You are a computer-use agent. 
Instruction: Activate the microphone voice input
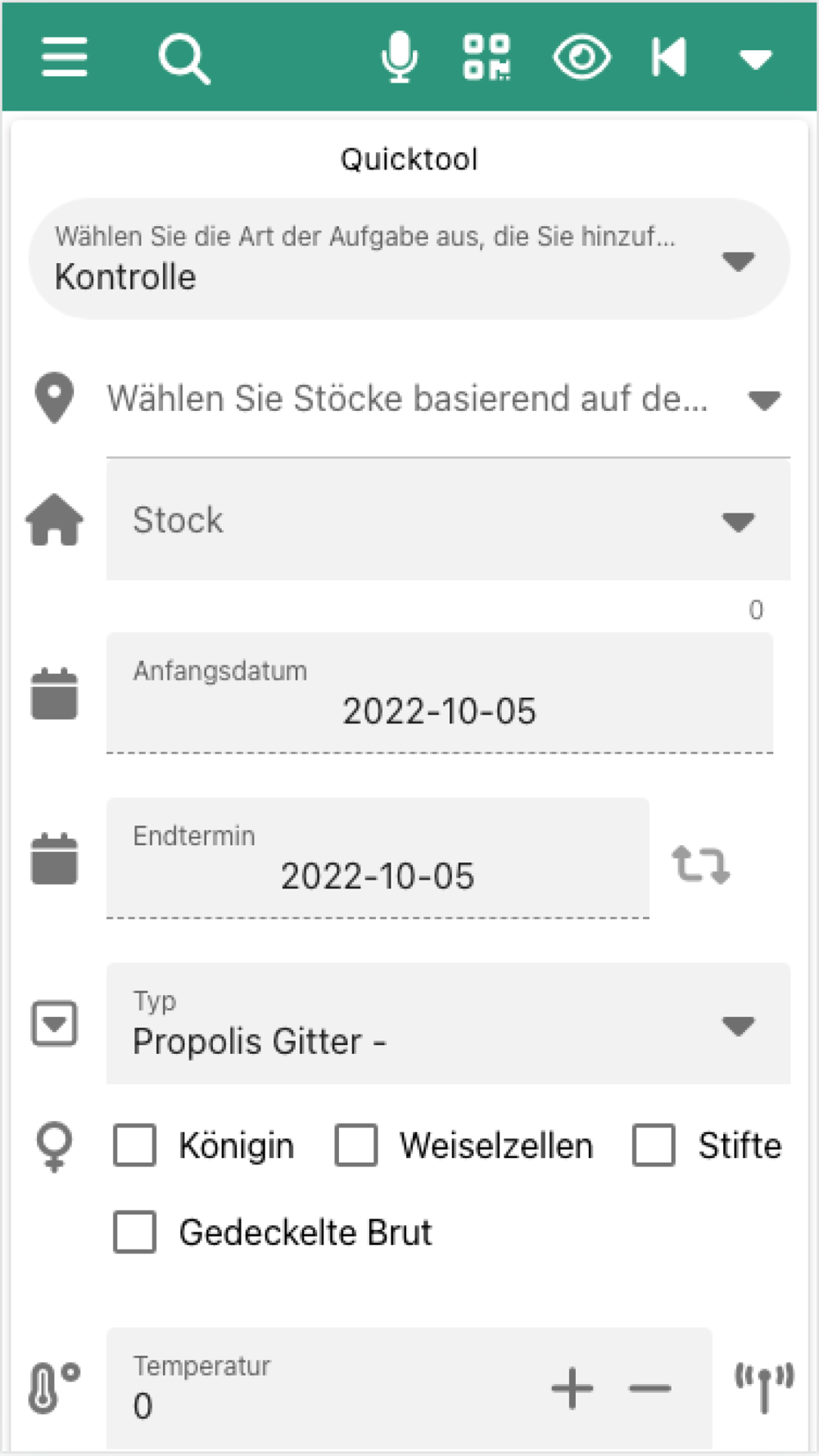[400, 57]
